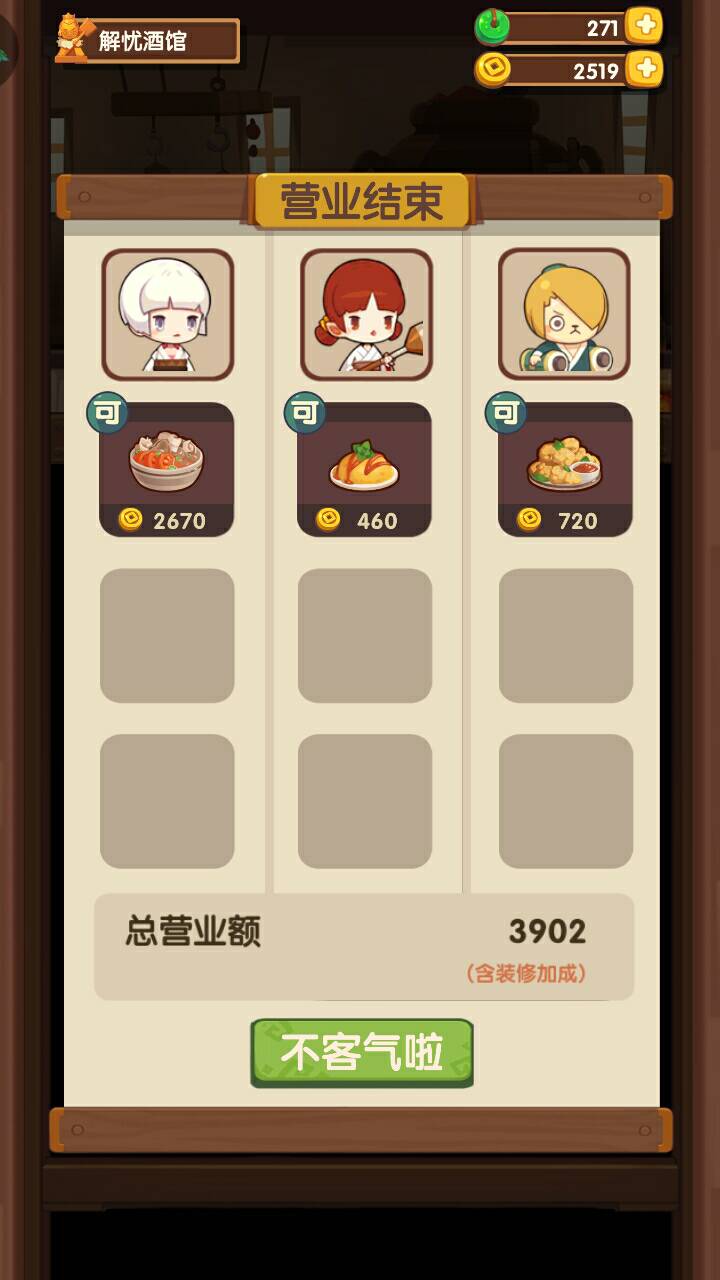Select the red-haired chef portrait

tap(366, 314)
